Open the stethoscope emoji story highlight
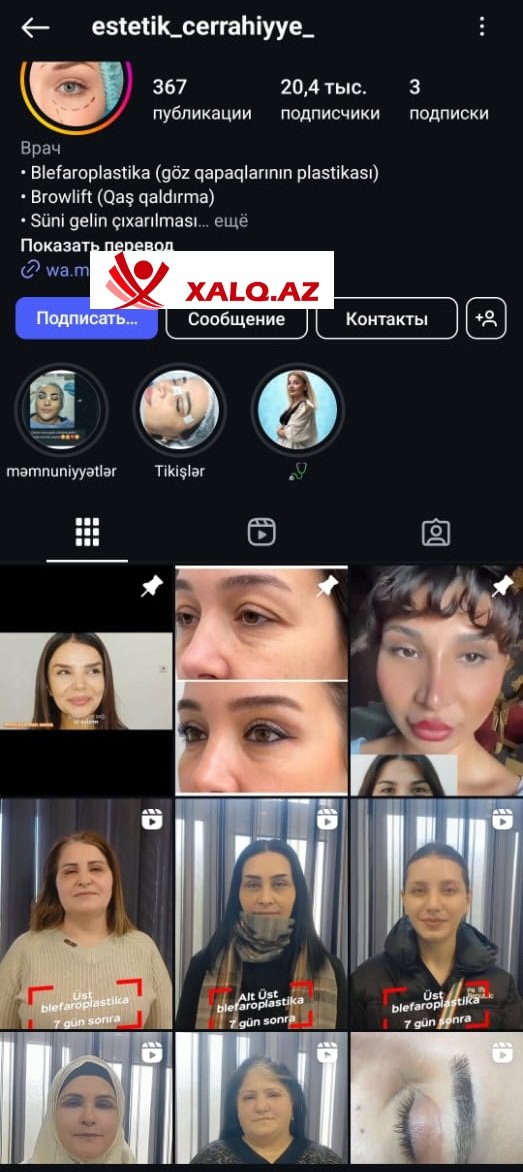 [297, 410]
